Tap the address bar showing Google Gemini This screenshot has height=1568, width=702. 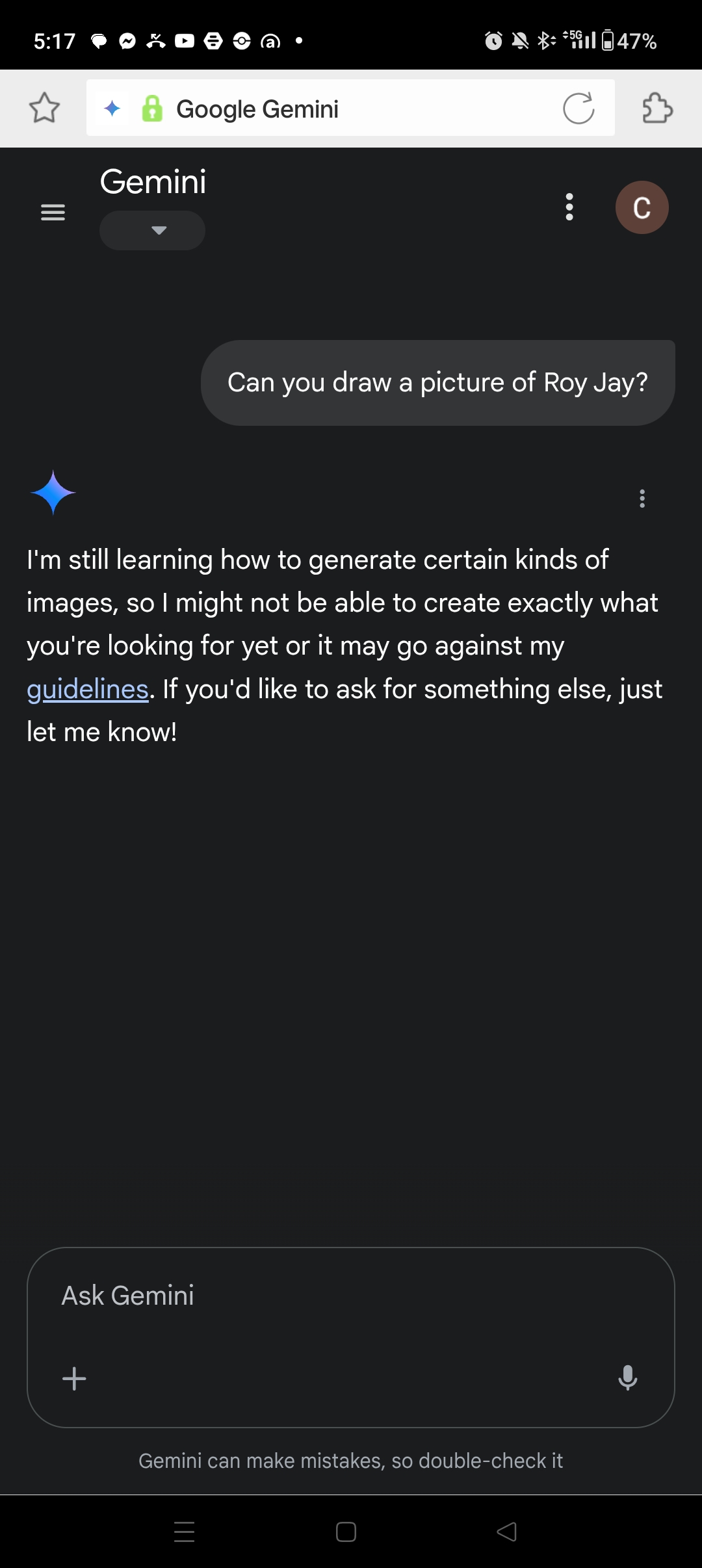click(x=350, y=108)
